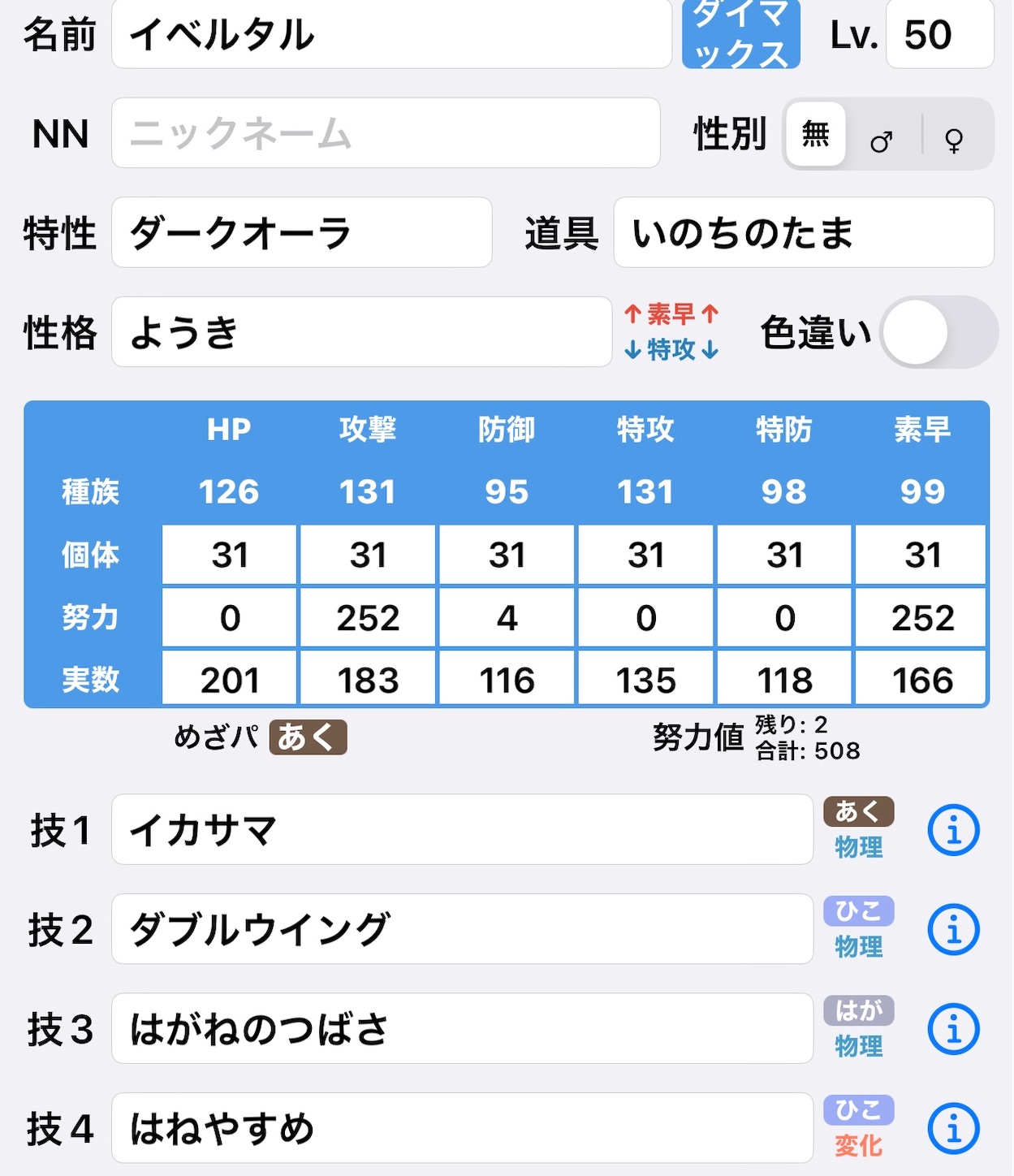Open details for はねやすめ via info icon

pos(954,1127)
